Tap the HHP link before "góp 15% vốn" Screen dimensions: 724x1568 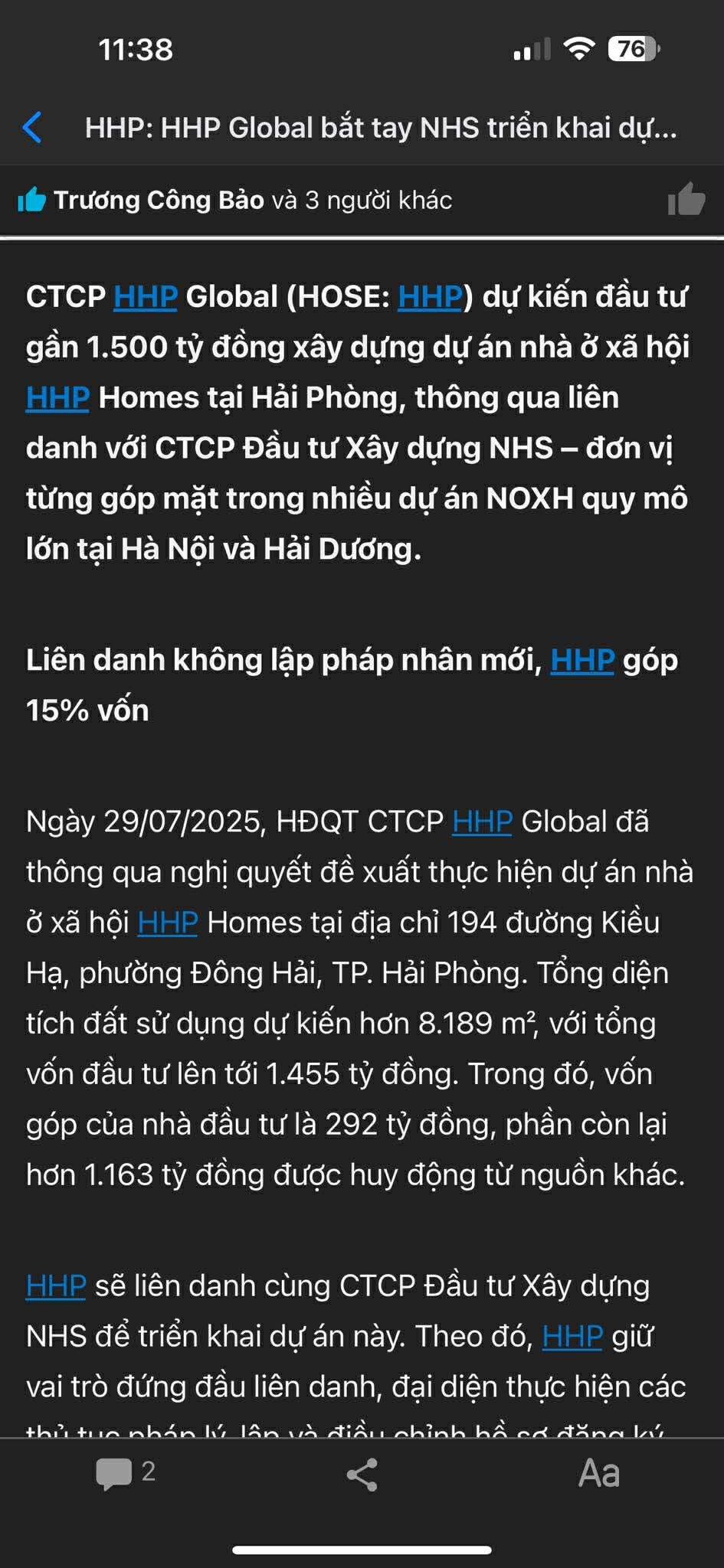pos(582,660)
